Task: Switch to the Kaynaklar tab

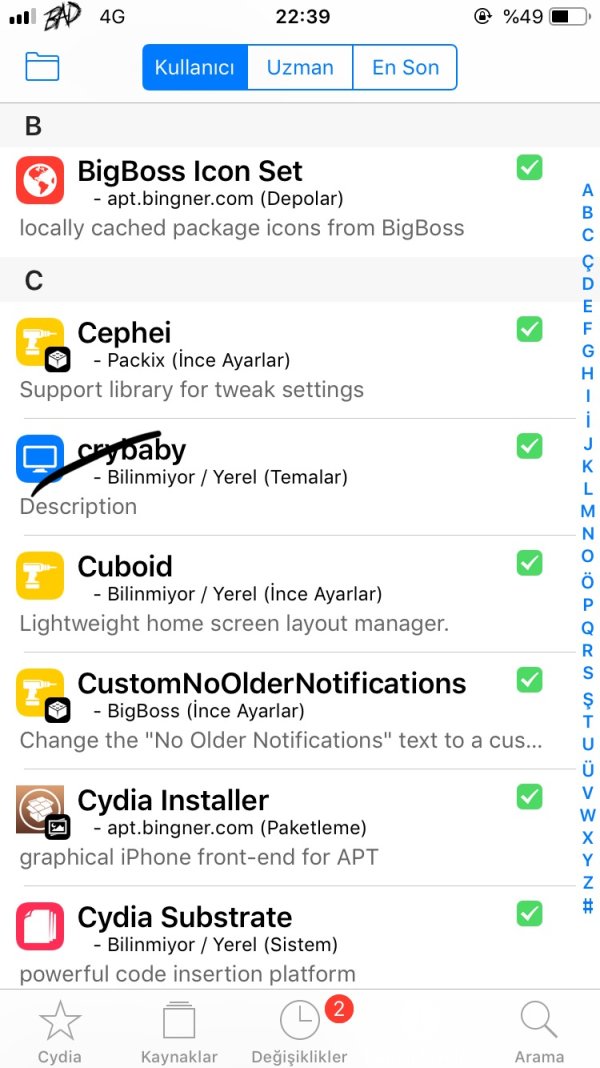Action: (179, 1030)
